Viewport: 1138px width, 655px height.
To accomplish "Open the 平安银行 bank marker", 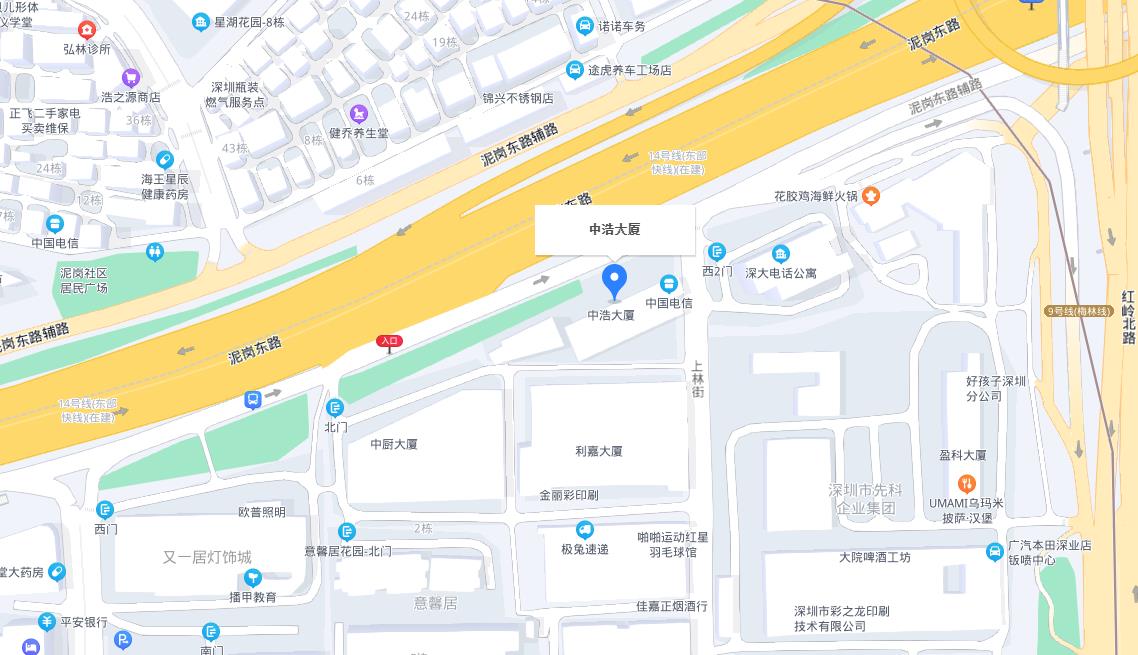I will point(47,622).
